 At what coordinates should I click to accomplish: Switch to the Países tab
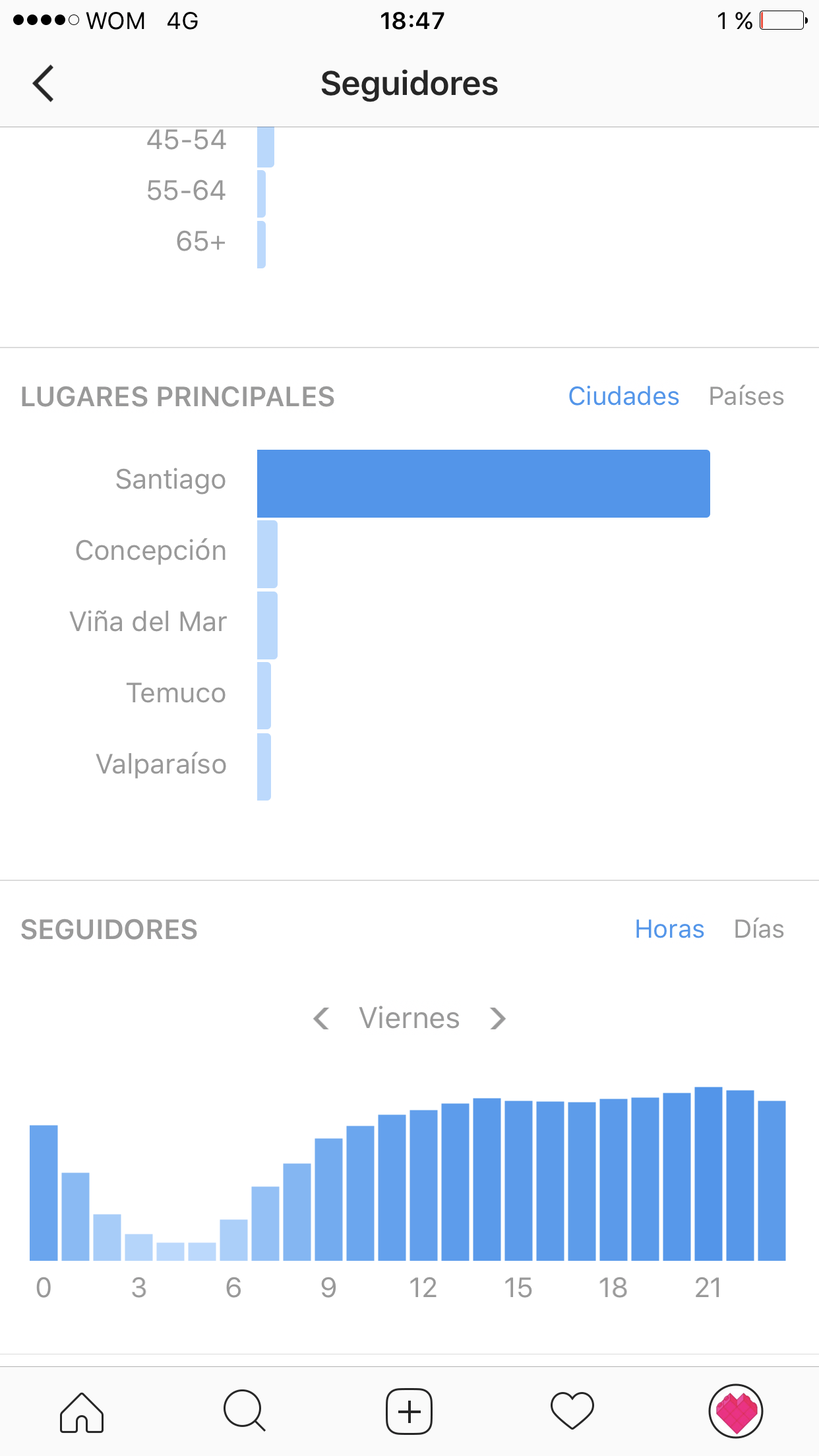(x=746, y=396)
